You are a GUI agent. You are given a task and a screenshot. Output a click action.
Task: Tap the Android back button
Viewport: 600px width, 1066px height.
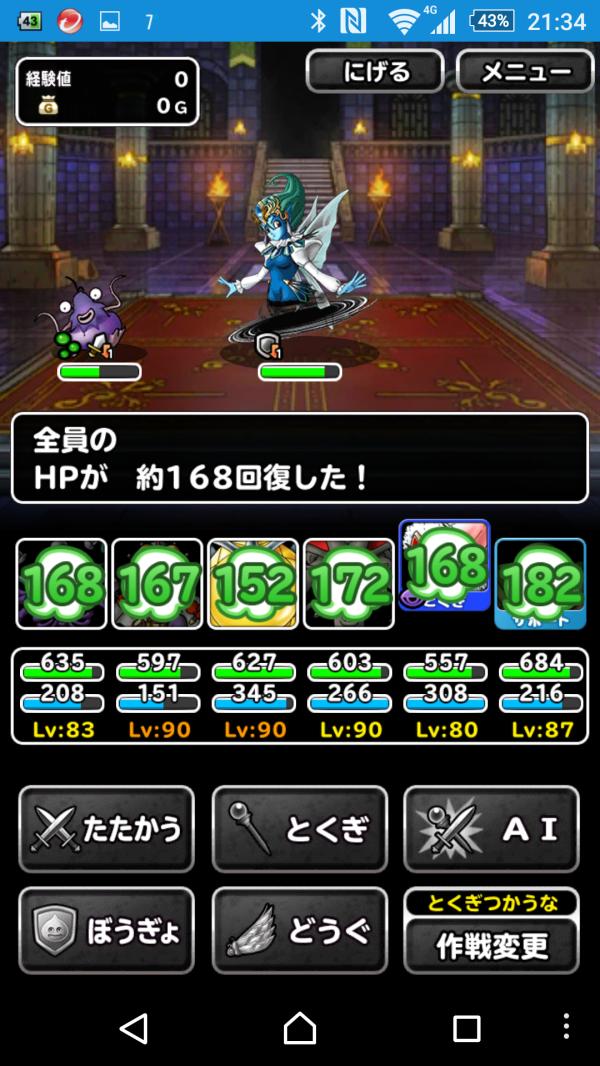point(133,1027)
